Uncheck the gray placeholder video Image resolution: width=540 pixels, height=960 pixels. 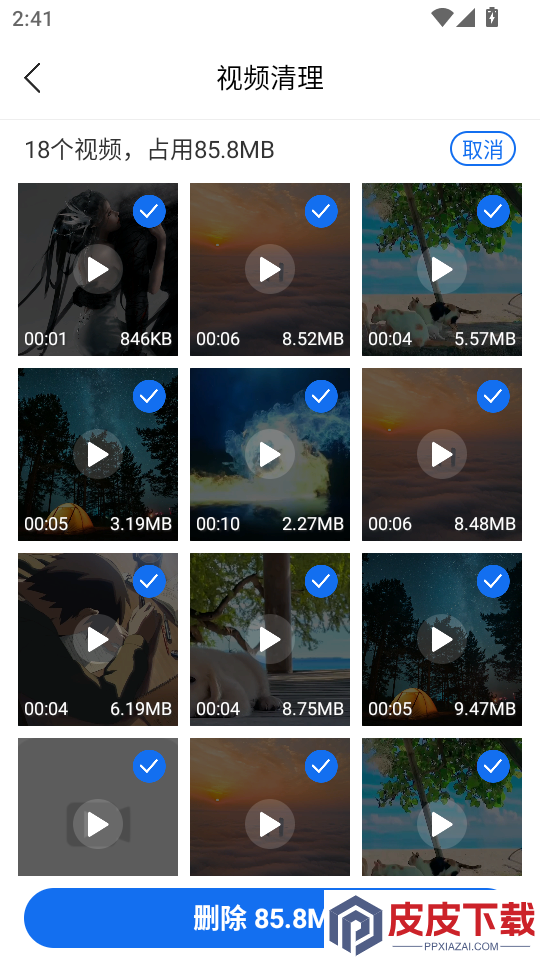[x=149, y=766]
